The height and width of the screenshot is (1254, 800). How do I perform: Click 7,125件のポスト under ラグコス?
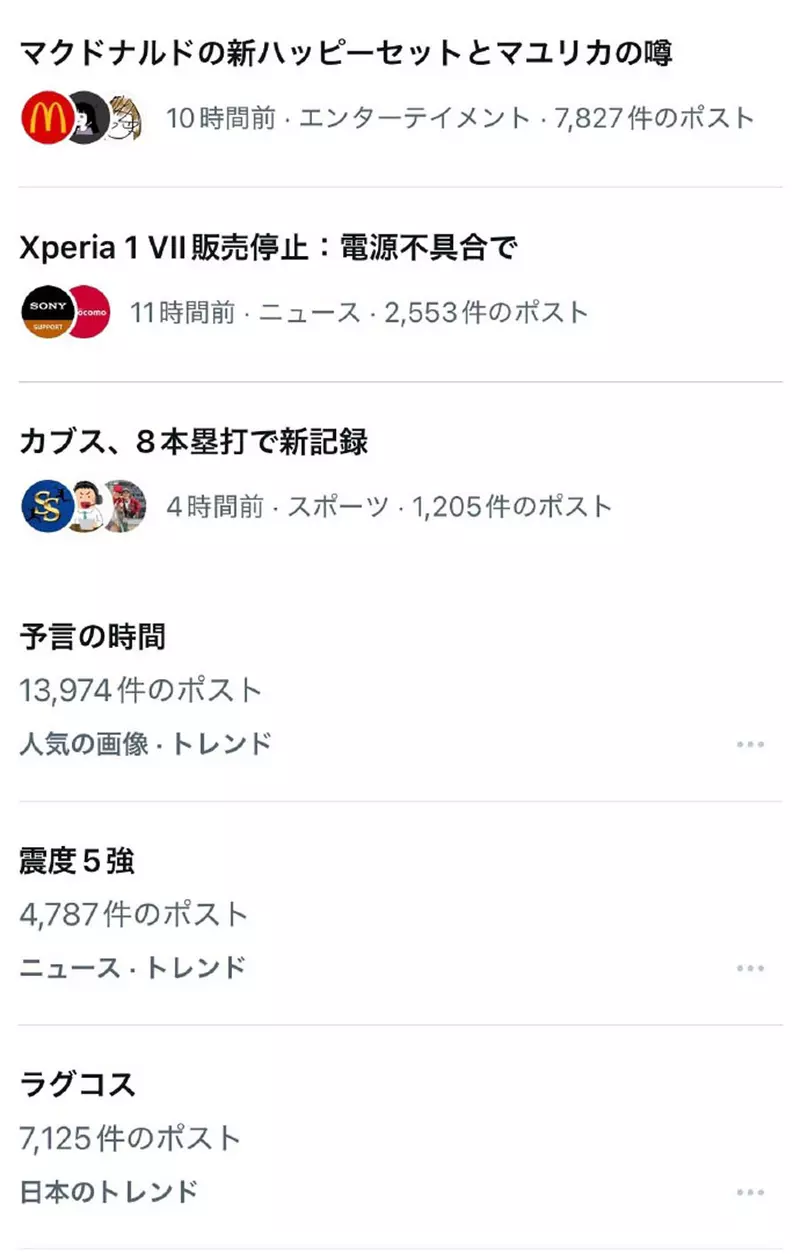tap(130, 1137)
